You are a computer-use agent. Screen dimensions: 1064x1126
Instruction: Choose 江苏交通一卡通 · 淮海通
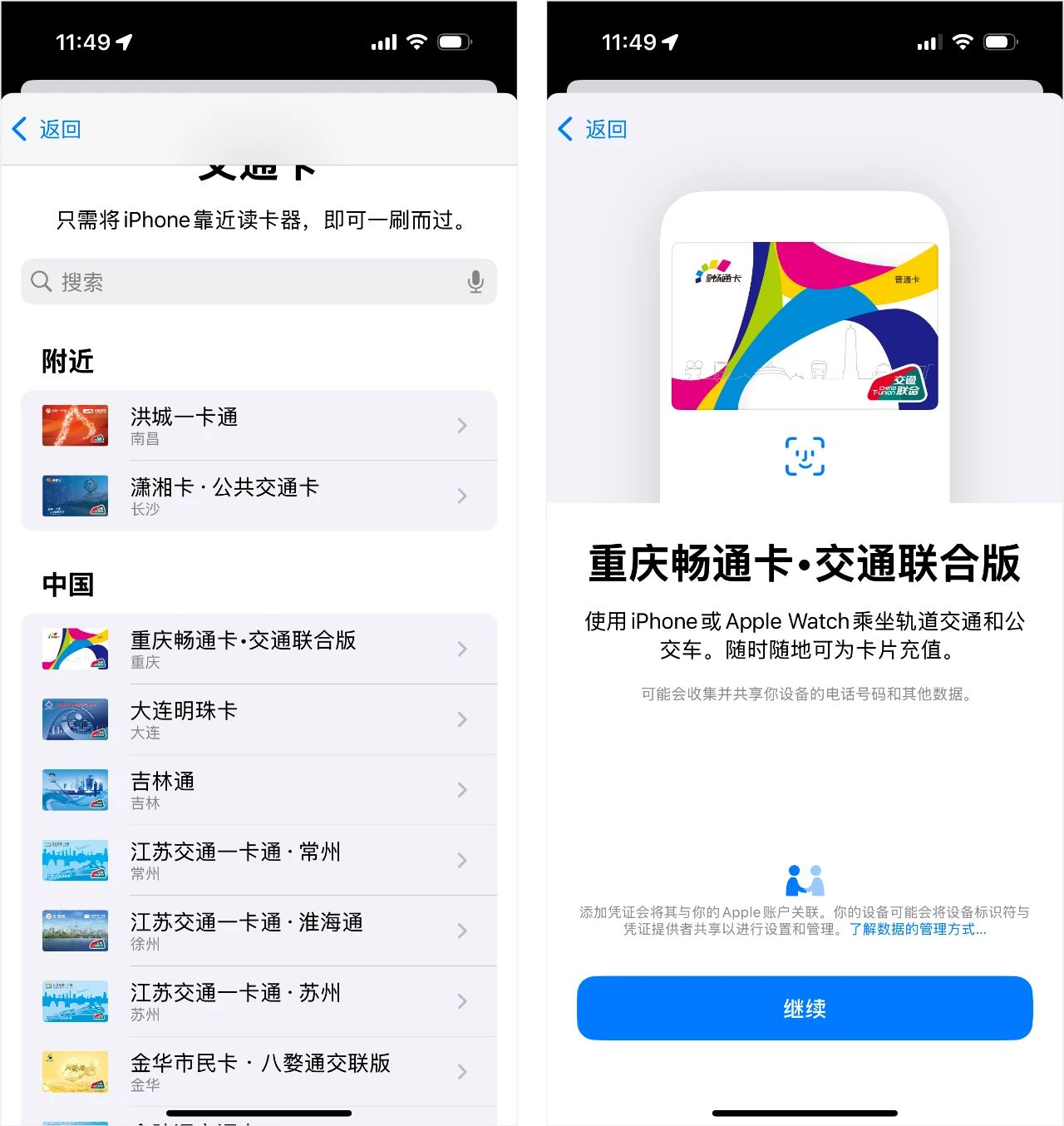point(259,931)
